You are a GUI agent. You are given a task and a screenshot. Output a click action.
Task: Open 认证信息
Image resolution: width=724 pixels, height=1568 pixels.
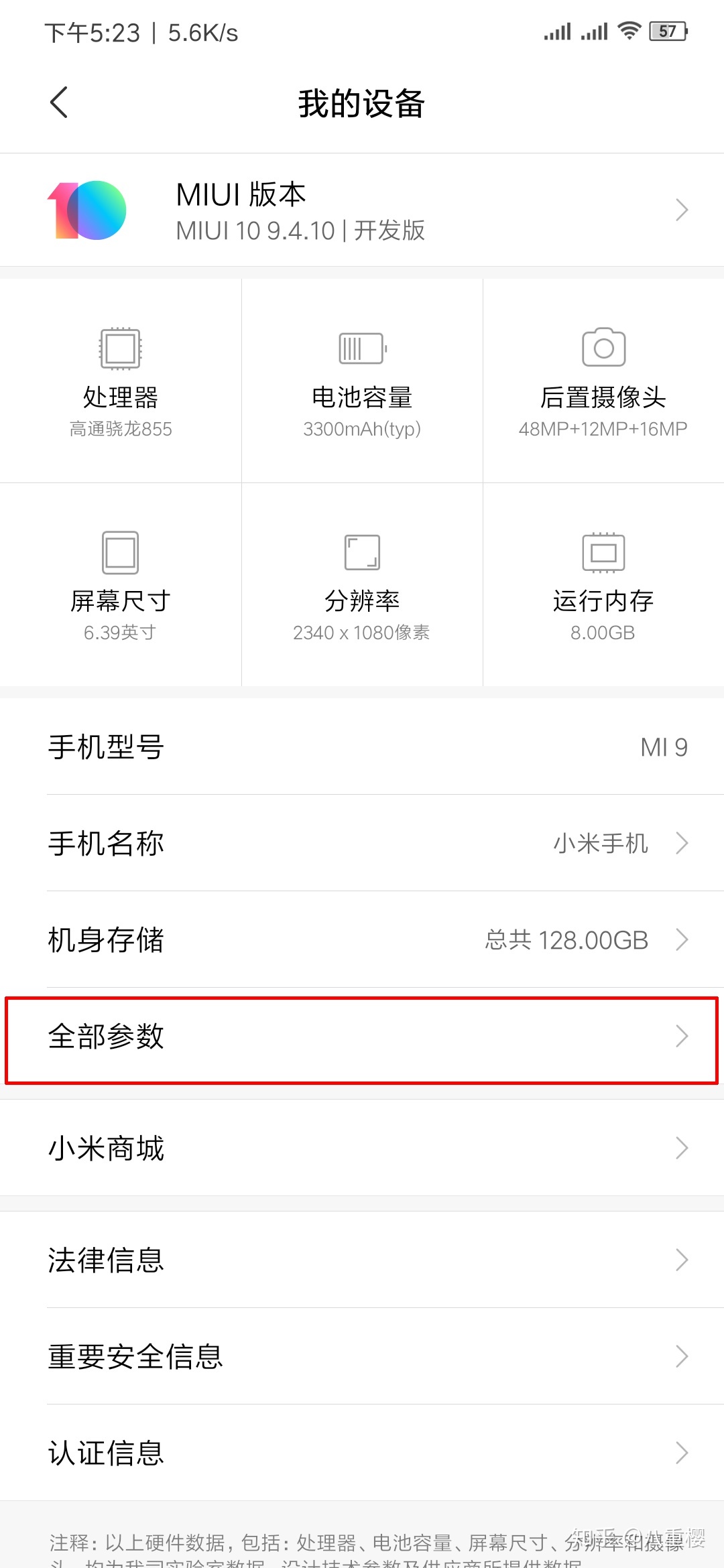(362, 1453)
